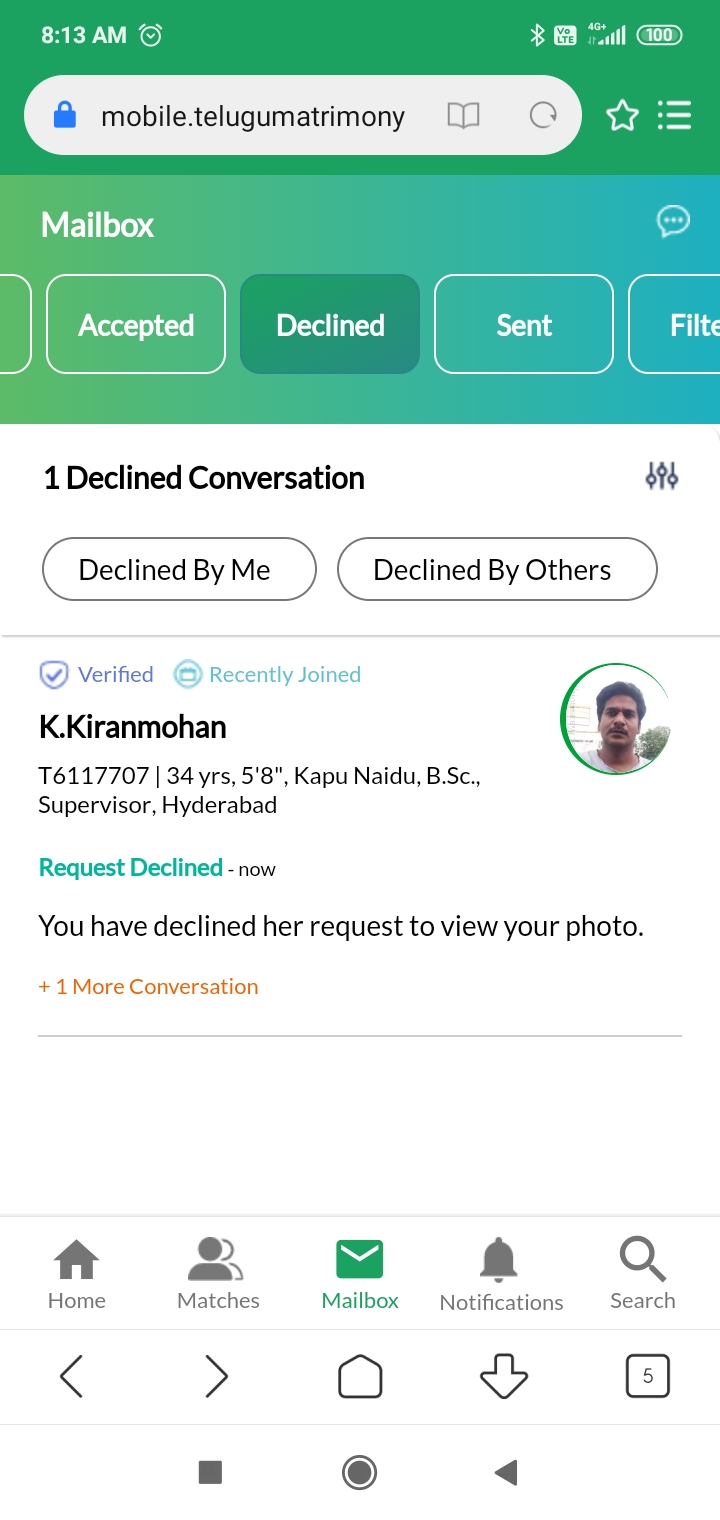Open browser bookmarks list icon

675,116
